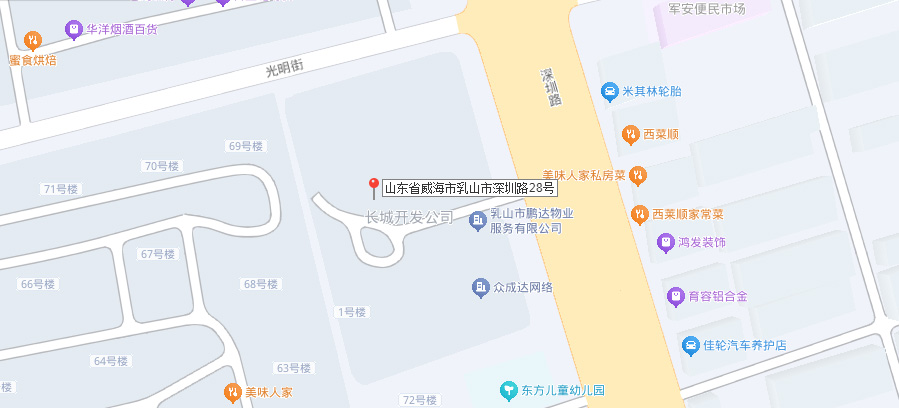
Task: Tap the 蜜食烘焙 bakery marker
Action: 33,41
